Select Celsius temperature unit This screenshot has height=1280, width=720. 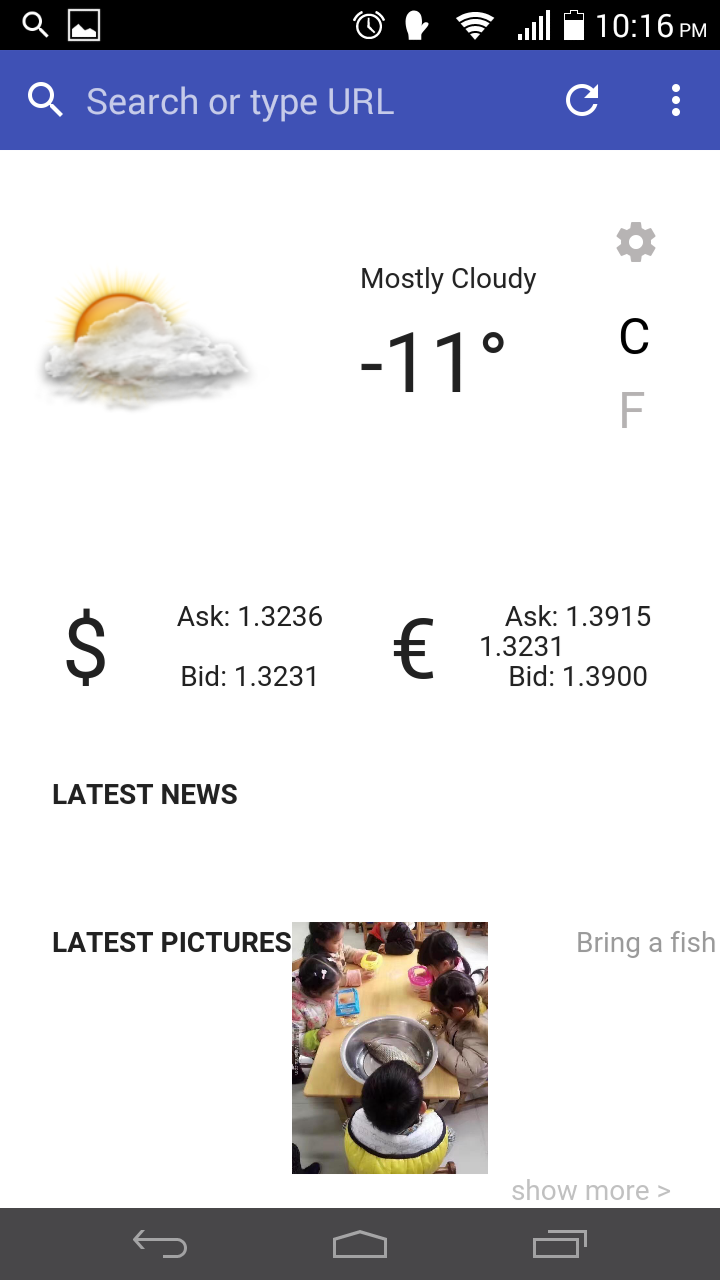coord(634,337)
